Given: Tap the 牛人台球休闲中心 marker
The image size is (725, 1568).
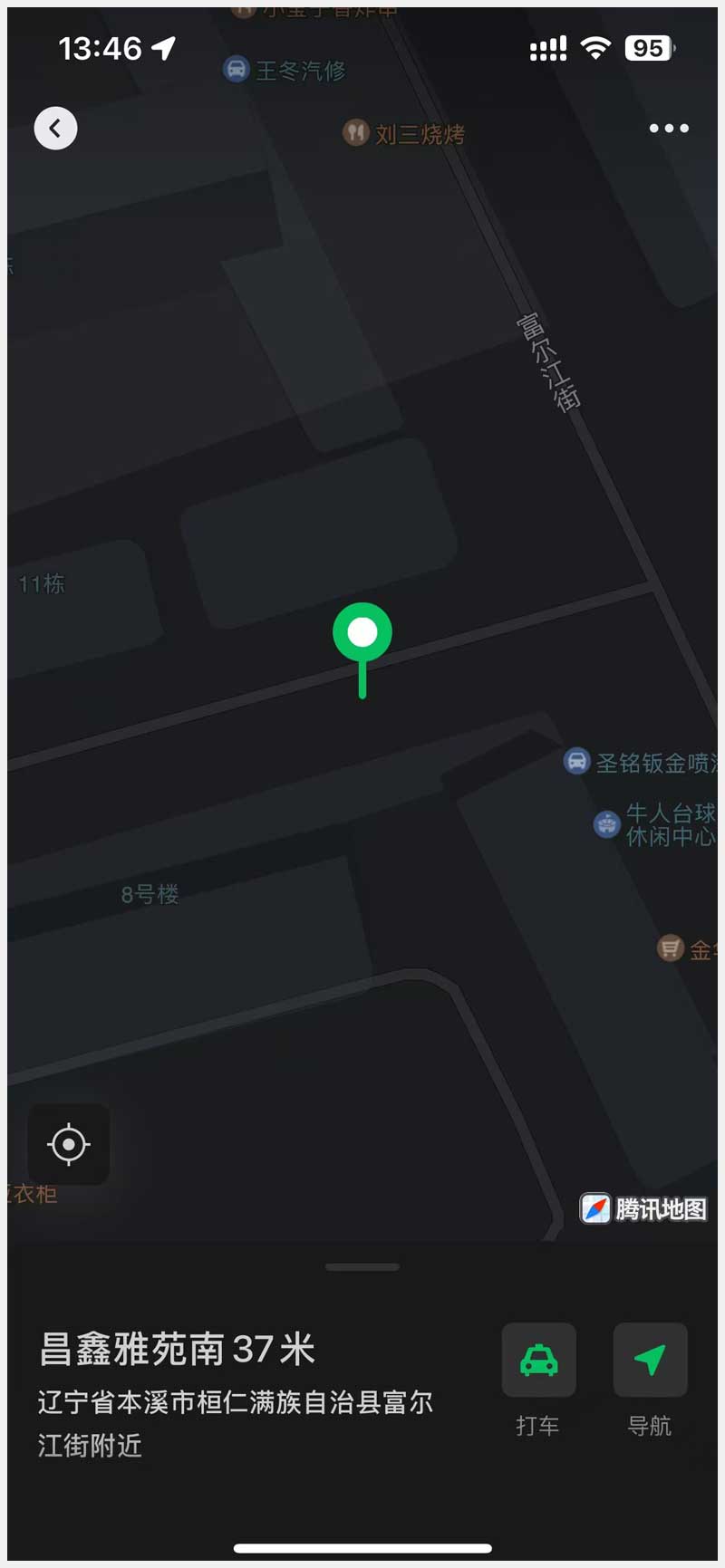Looking at the screenshot, I should click(606, 824).
